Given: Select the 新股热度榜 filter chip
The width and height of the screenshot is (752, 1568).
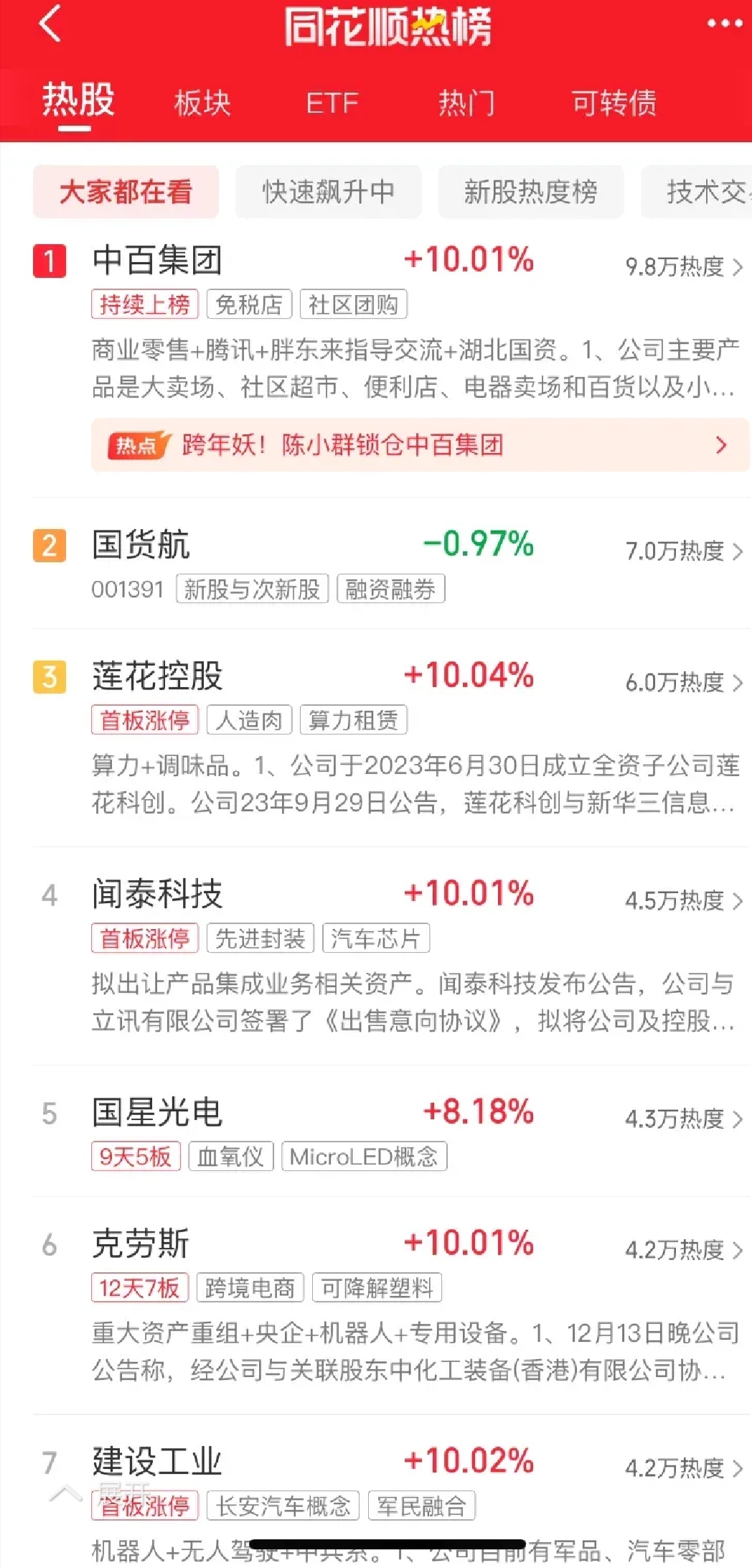Looking at the screenshot, I should point(531,192).
